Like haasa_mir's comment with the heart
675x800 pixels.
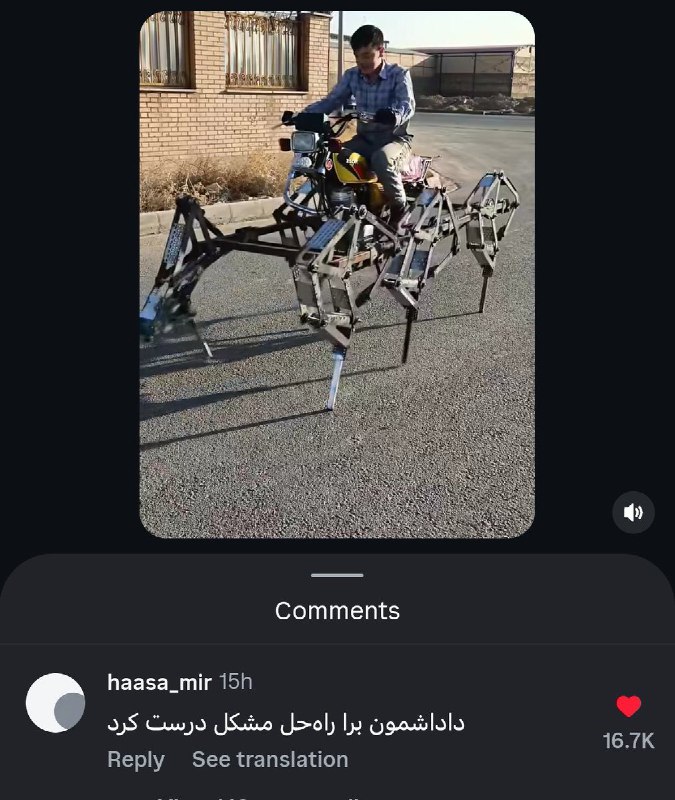(628, 707)
